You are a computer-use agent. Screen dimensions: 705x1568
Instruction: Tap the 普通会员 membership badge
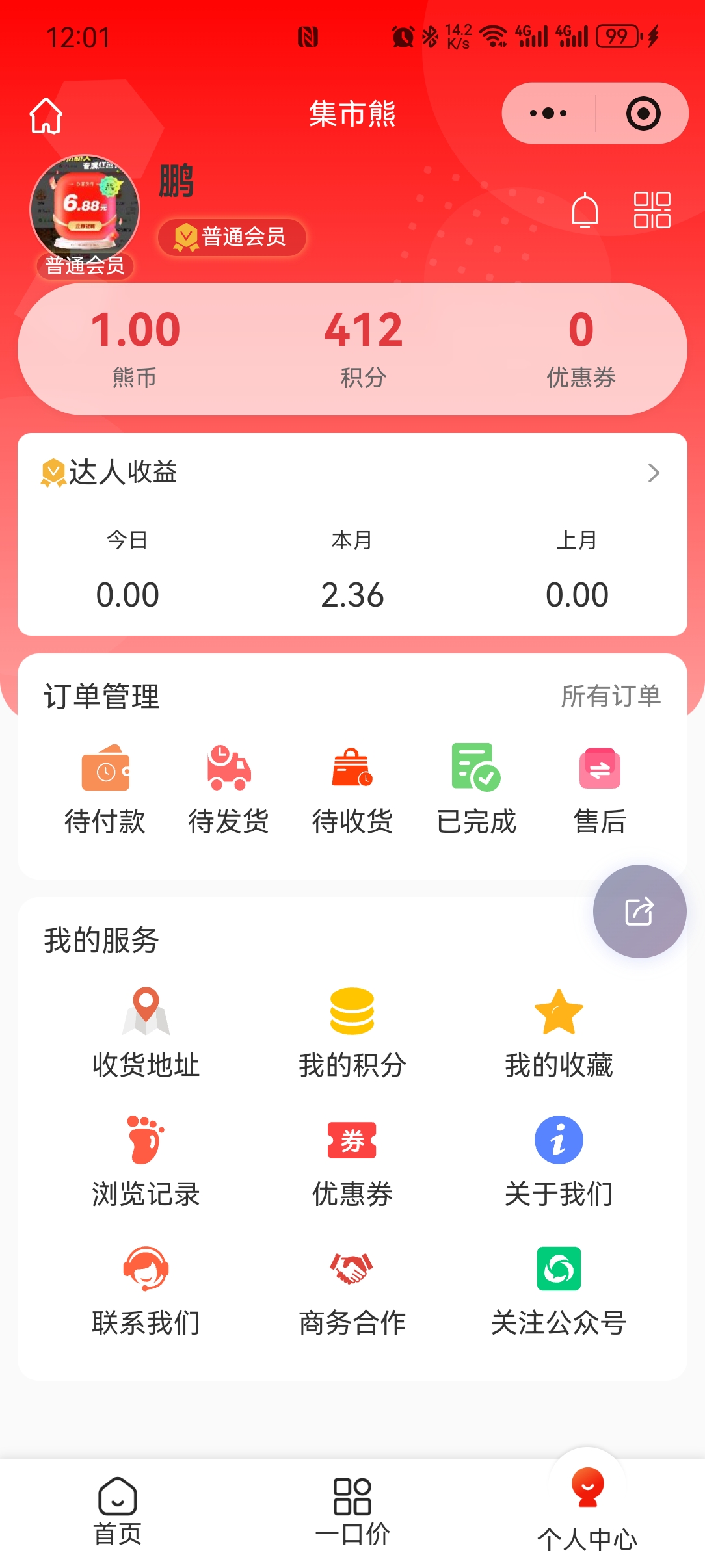(231, 237)
